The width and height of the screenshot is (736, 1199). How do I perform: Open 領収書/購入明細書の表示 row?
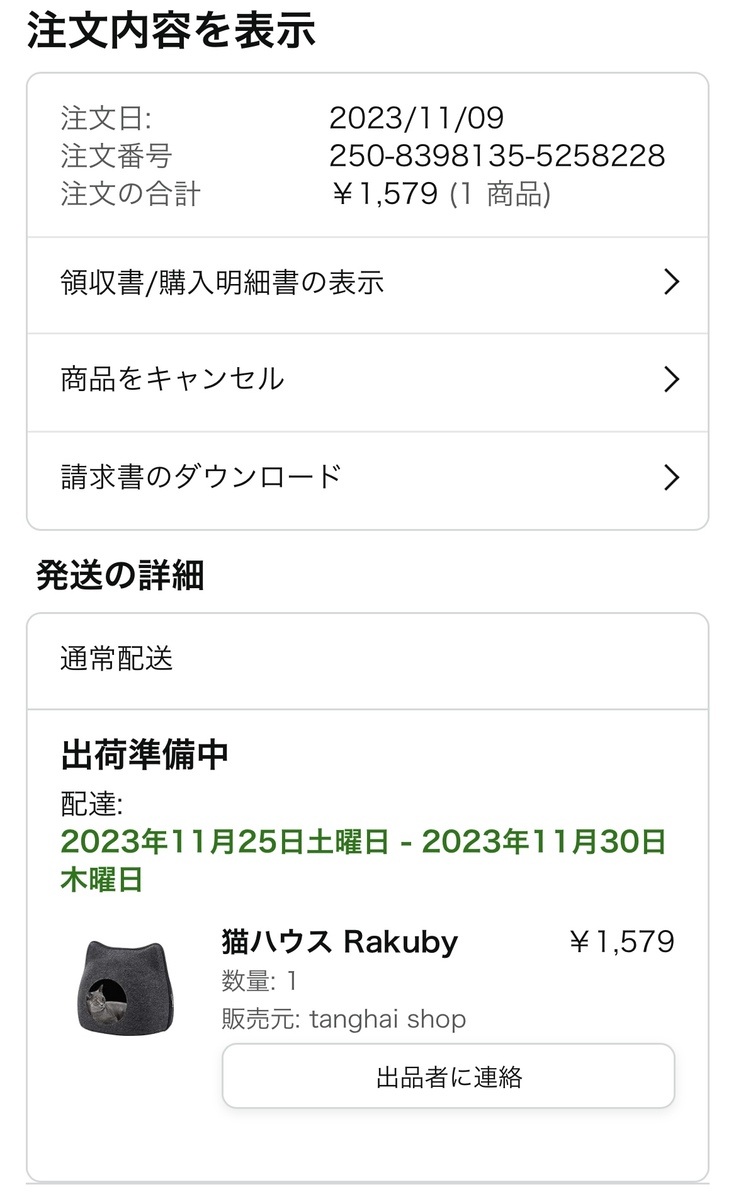[367, 283]
